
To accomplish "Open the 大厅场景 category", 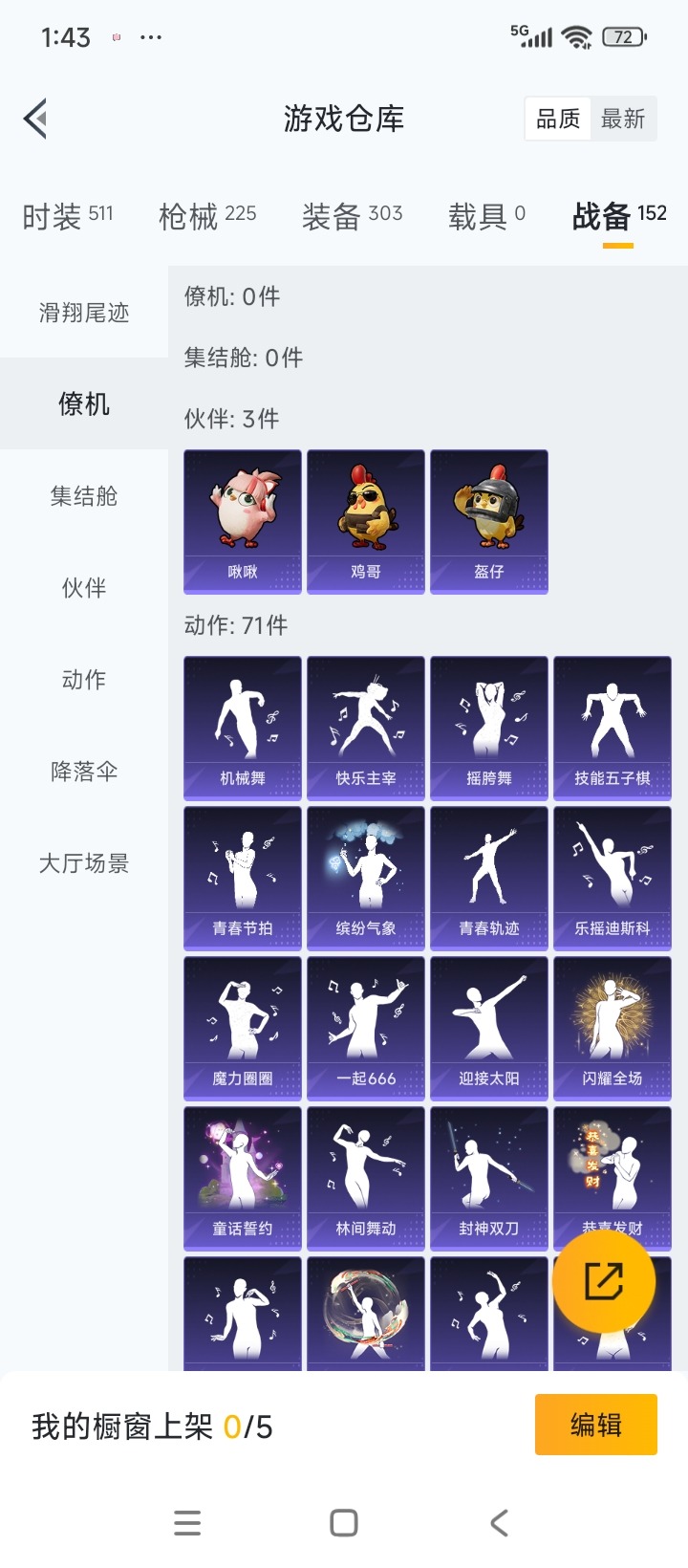I will click(x=84, y=863).
